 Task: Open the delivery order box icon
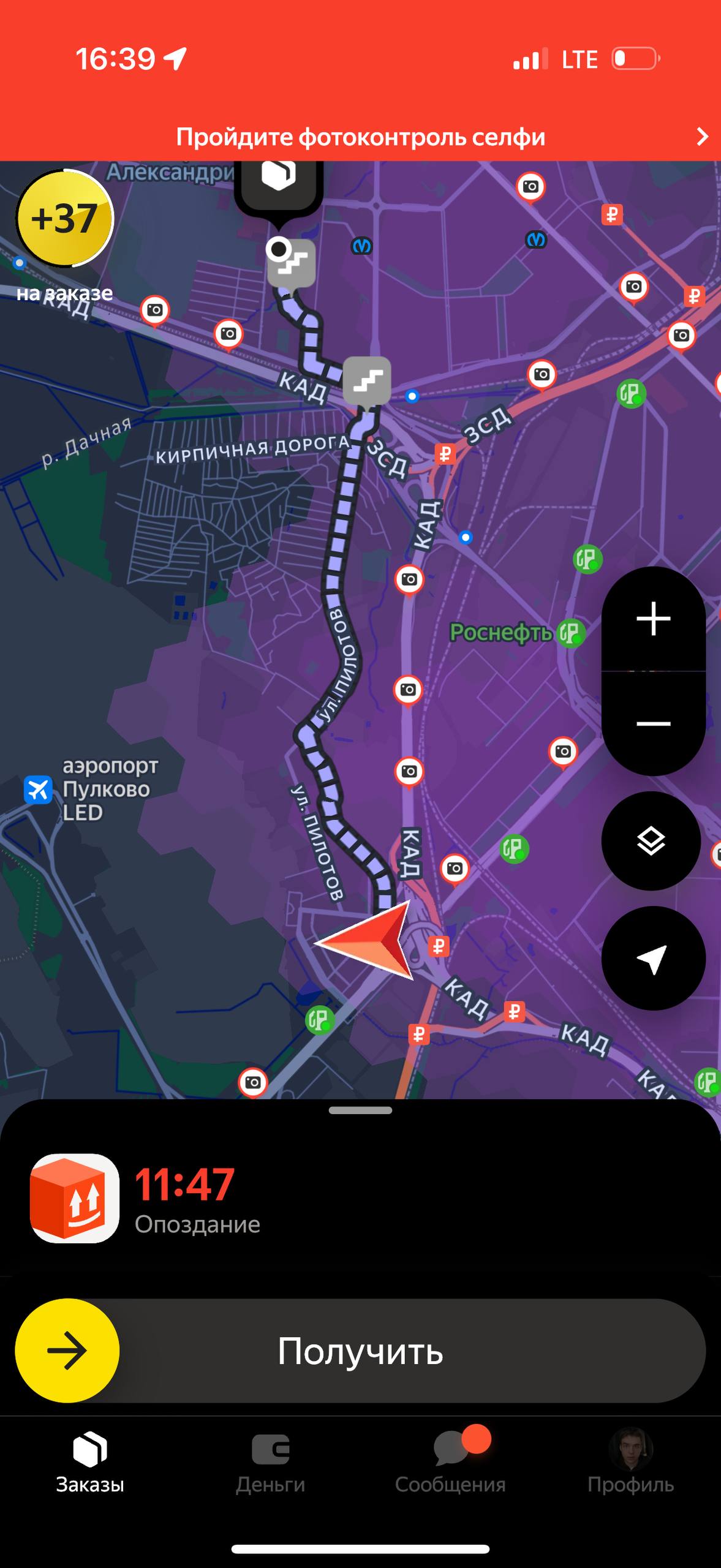click(75, 1199)
